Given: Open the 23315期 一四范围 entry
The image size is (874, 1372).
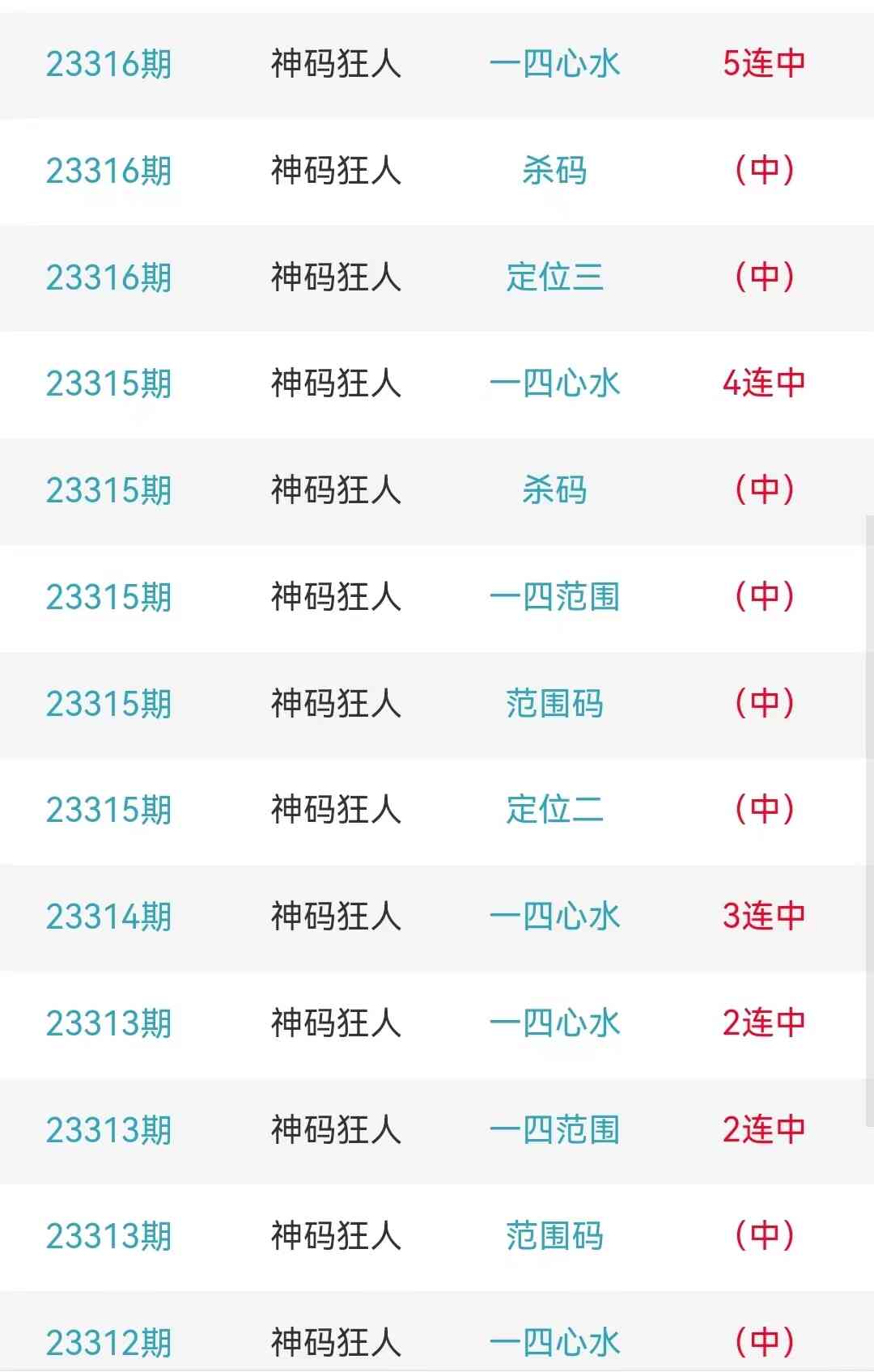Looking at the screenshot, I should click(554, 597).
